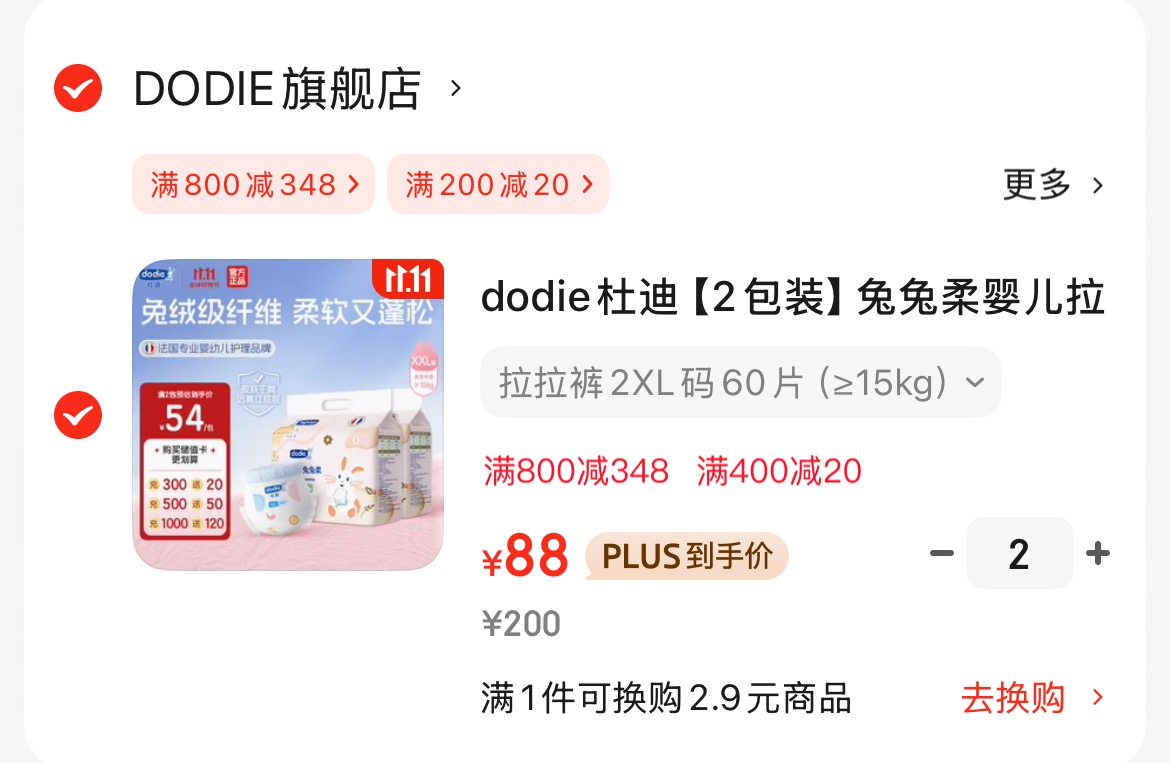Uncheck the dodie diaper item checkbox

77,415
